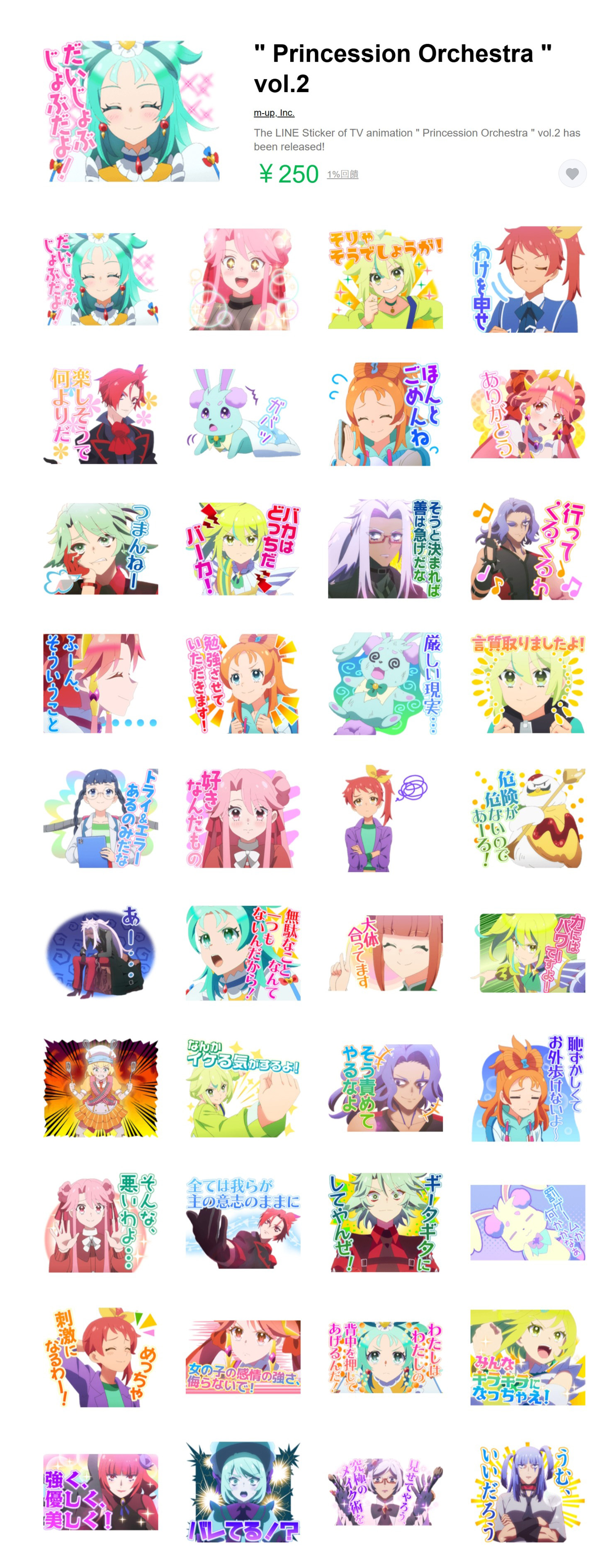Open the m-up, Inc. creator link
This screenshot has width=612, height=1568.
(274, 113)
